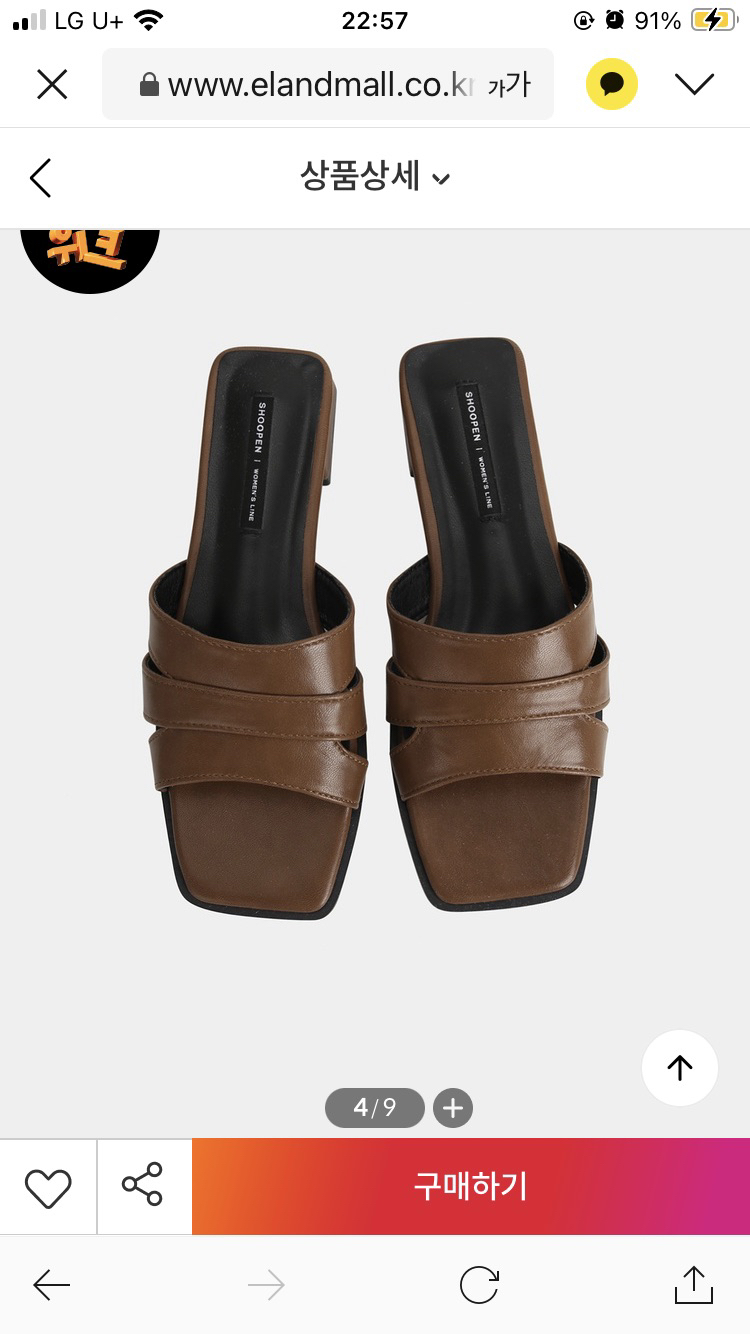The image size is (750, 1334).
Task: Open the browser share sheet
Action: (694, 1285)
